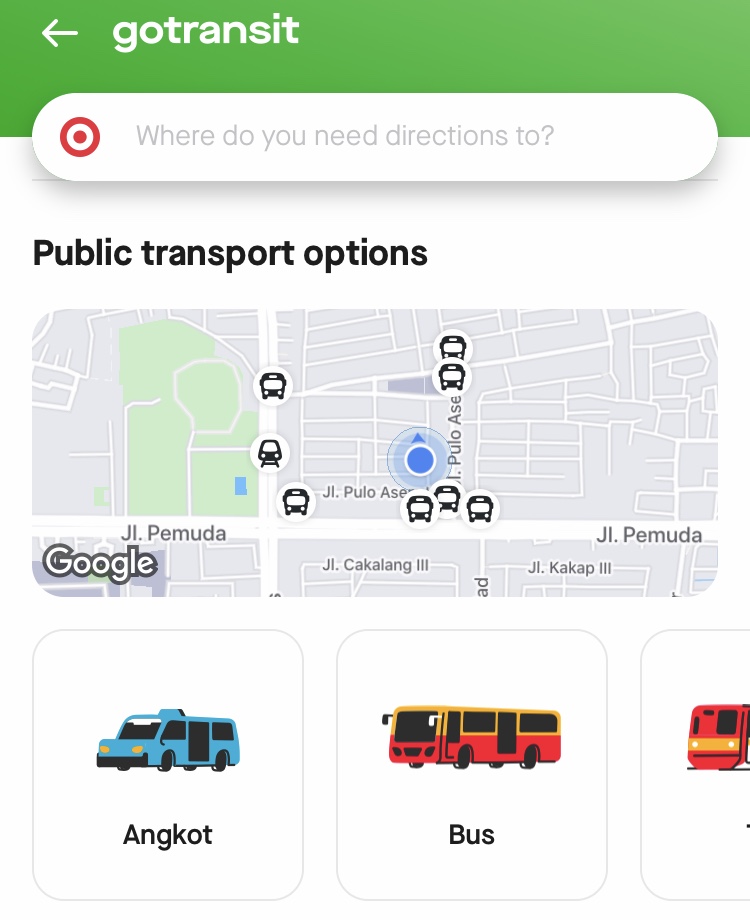This screenshot has width=750, height=920.
Task: Click the gotransit title text
Action: pyautogui.click(x=205, y=30)
